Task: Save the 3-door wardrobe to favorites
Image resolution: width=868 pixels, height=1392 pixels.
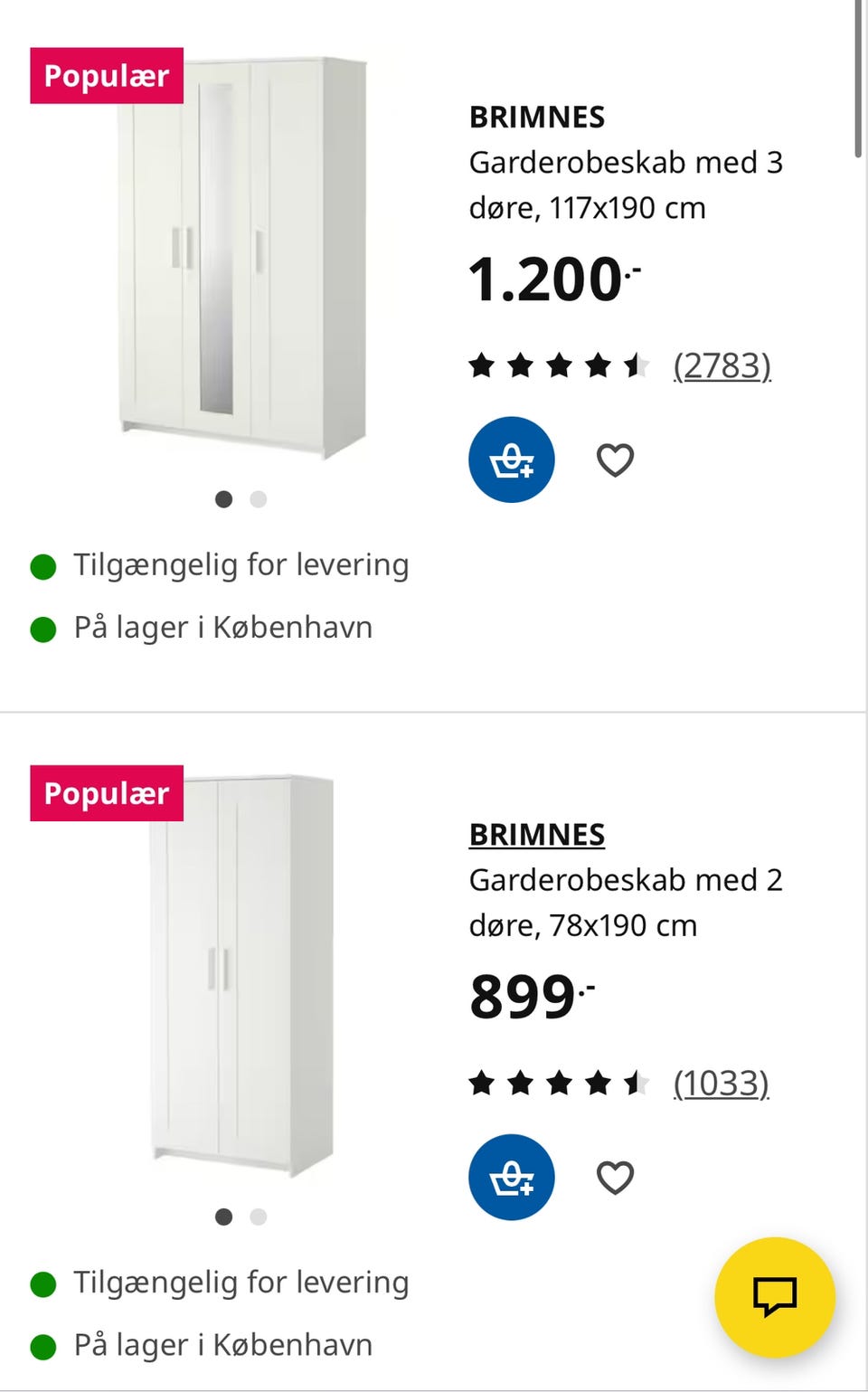Action: [x=615, y=459]
